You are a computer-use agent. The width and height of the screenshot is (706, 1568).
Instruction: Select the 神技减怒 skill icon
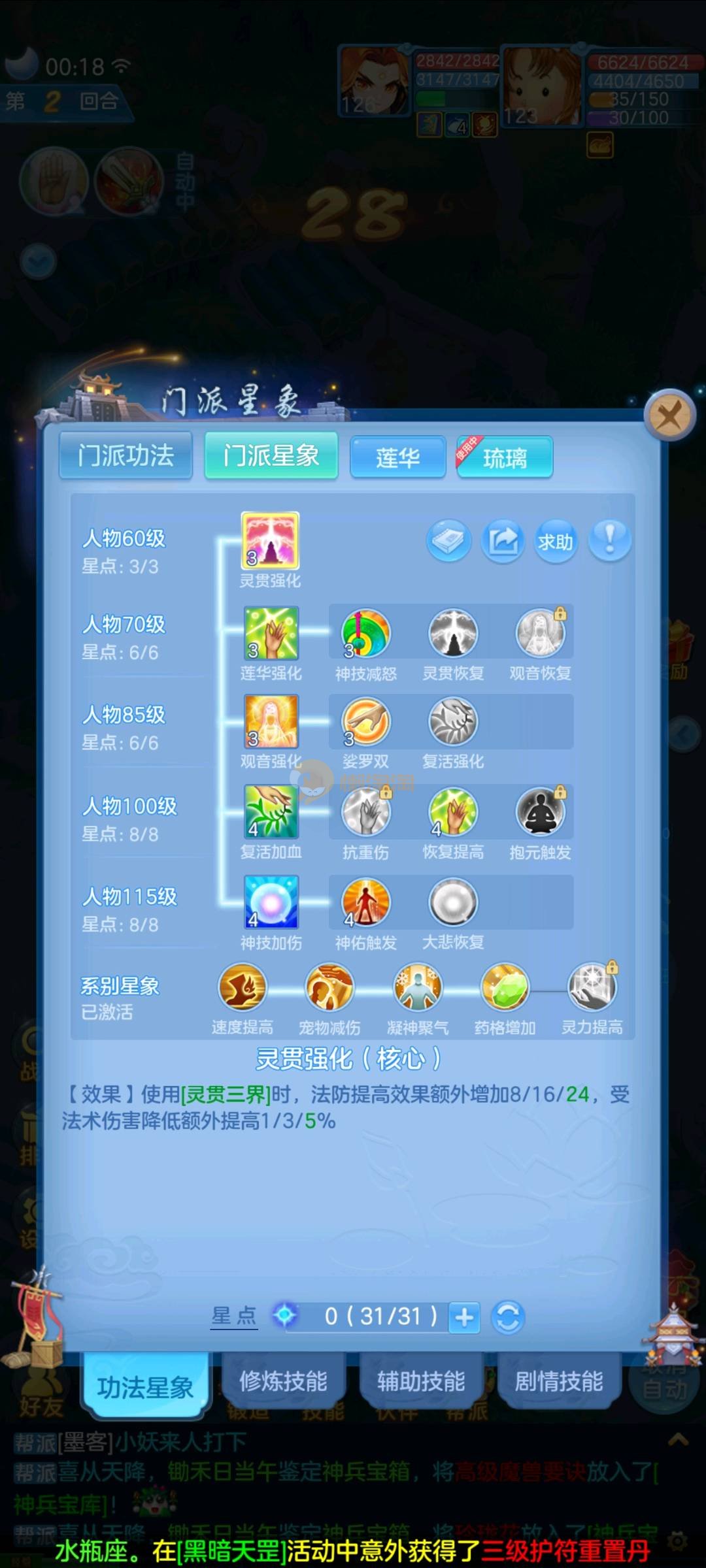pyautogui.click(x=366, y=633)
